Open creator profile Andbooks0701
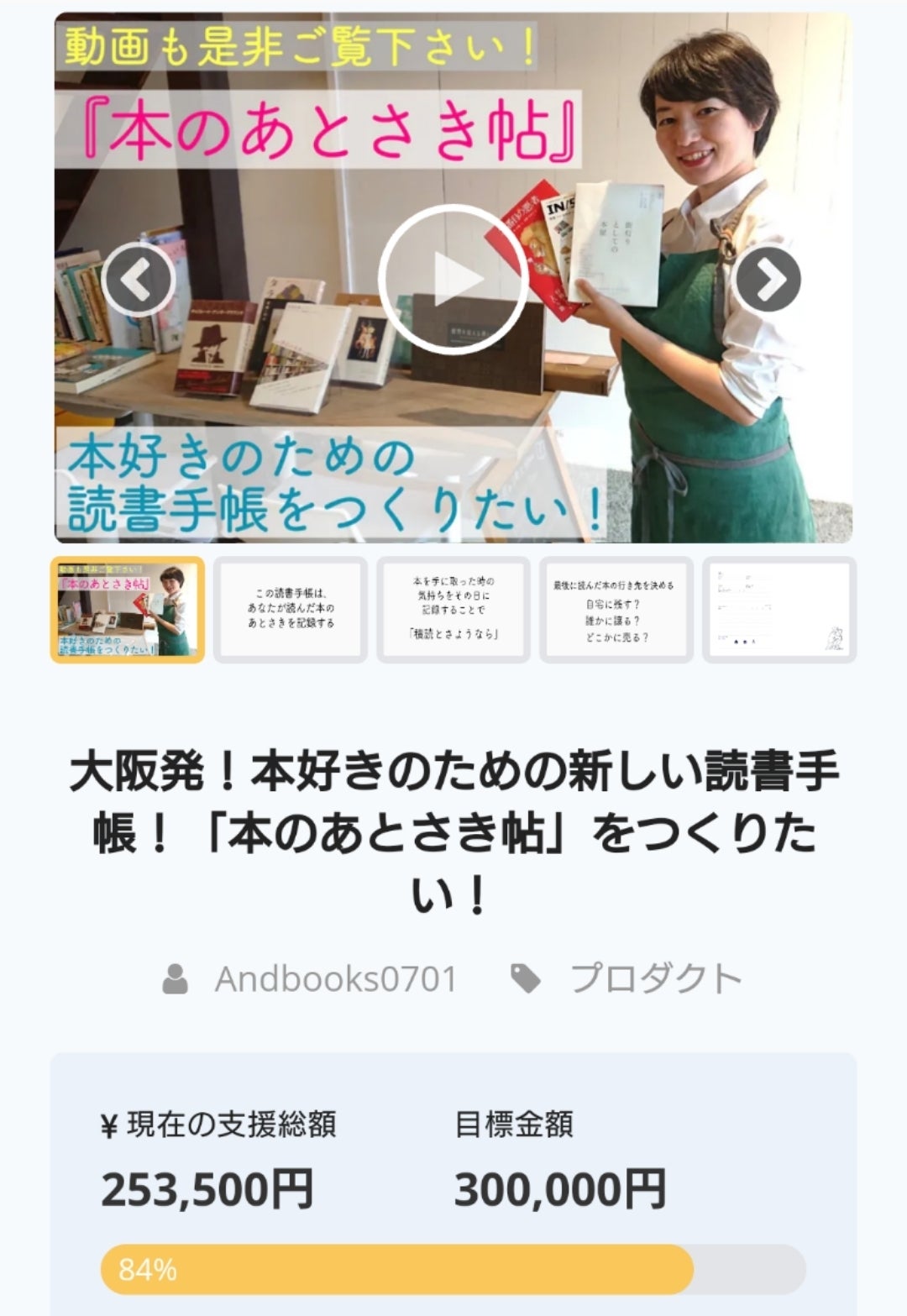 pyautogui.click(x=334, y=979)
